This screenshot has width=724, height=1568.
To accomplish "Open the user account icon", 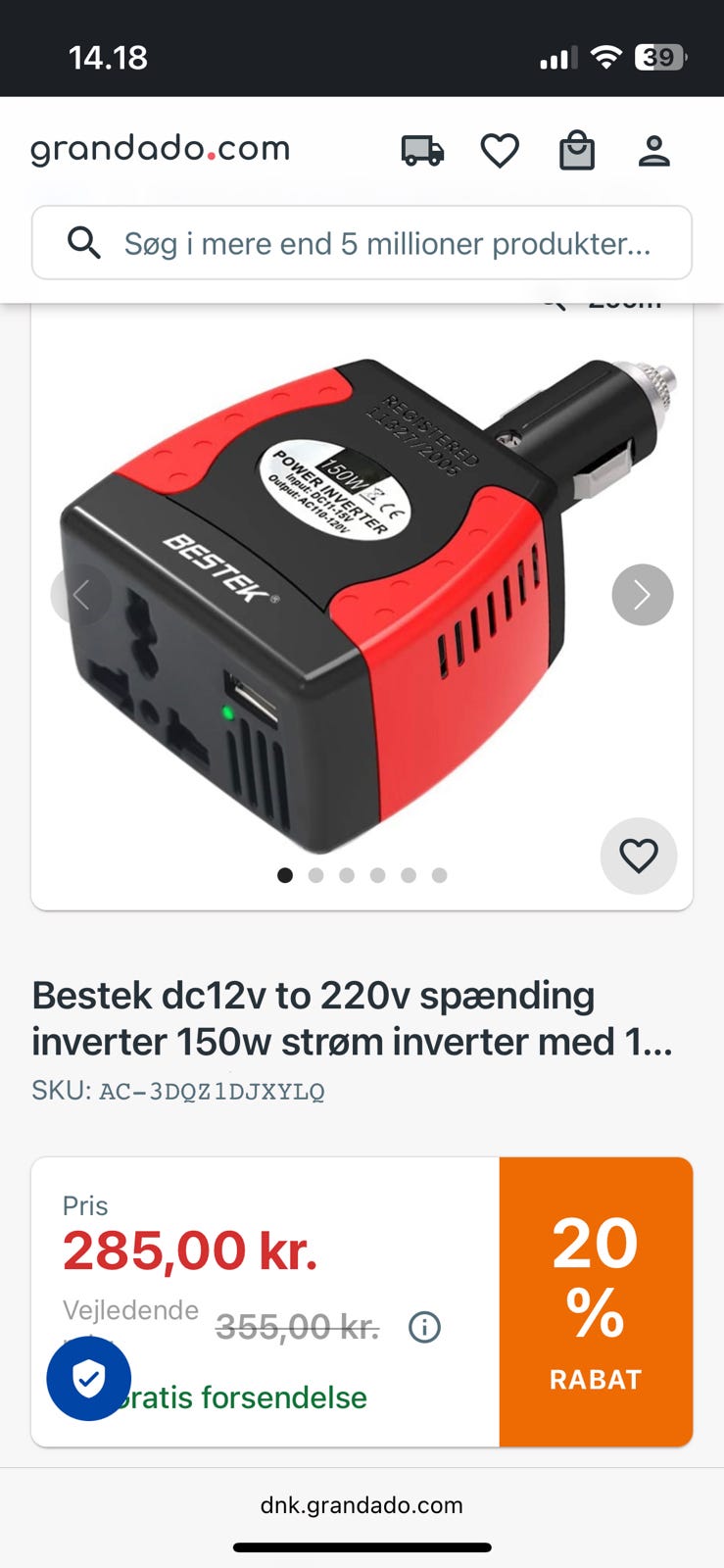I will [x=653, y=151].
